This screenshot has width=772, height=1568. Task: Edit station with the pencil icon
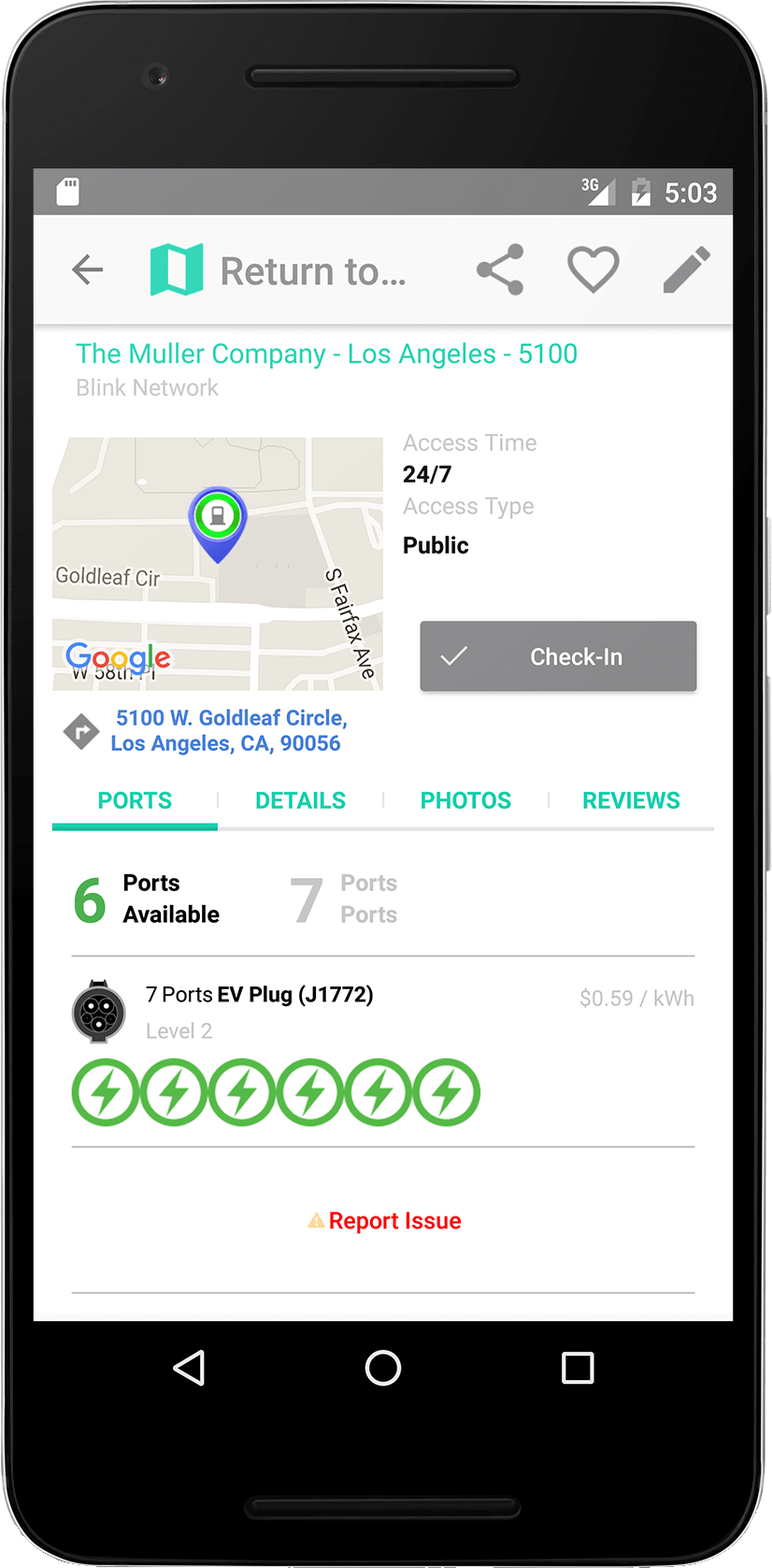[x=687, y=270]
